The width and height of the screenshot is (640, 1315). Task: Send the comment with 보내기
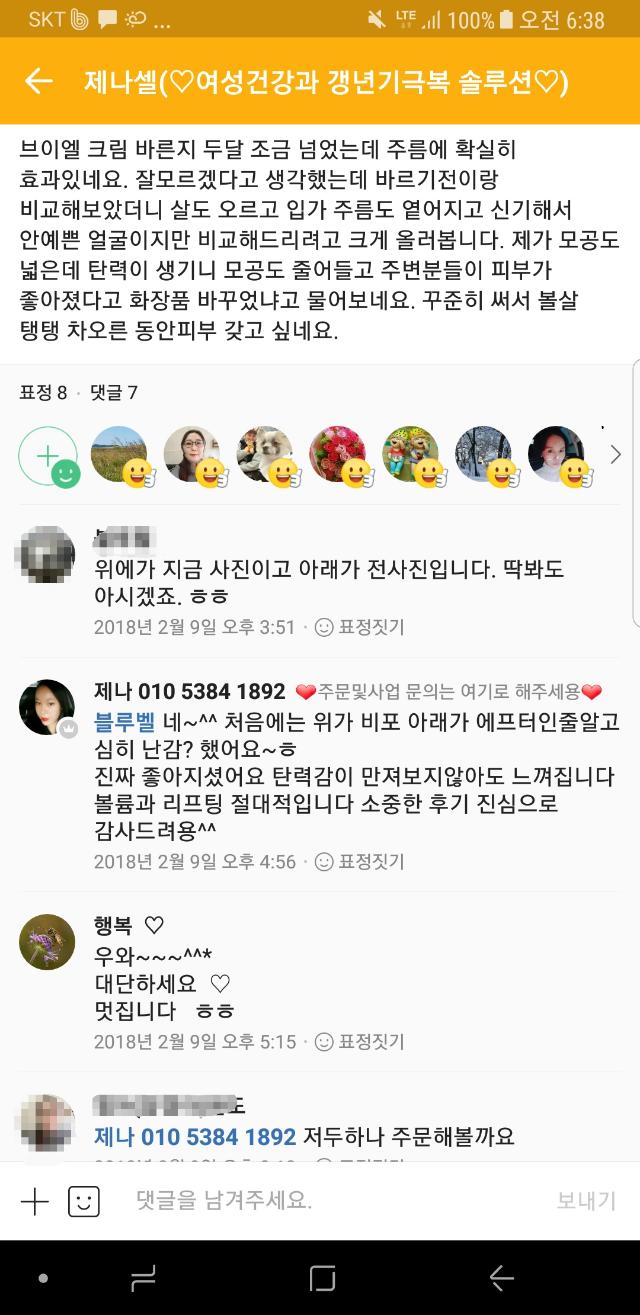tap(586, 1201)
